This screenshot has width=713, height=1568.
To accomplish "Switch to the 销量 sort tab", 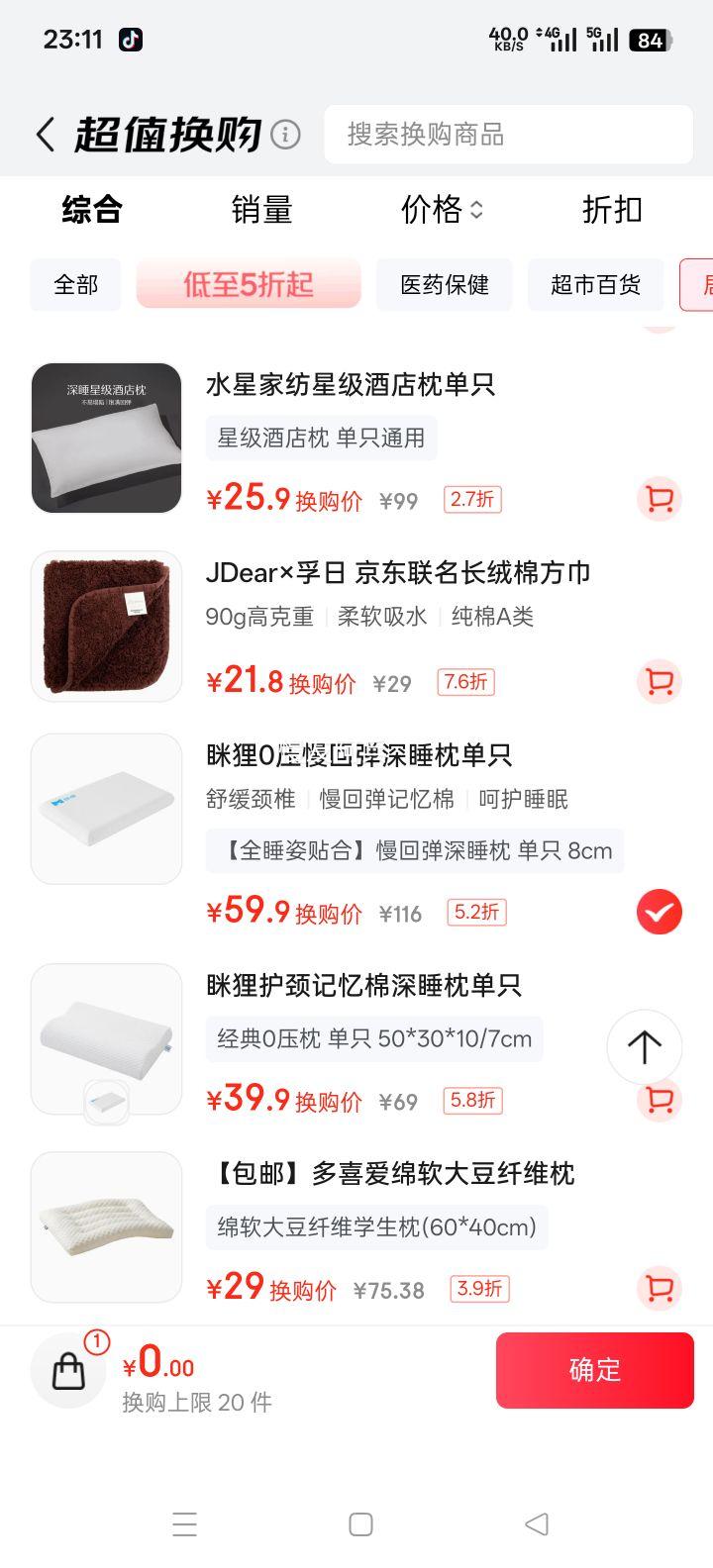I will pyautogui.click(x=261, y=210).
